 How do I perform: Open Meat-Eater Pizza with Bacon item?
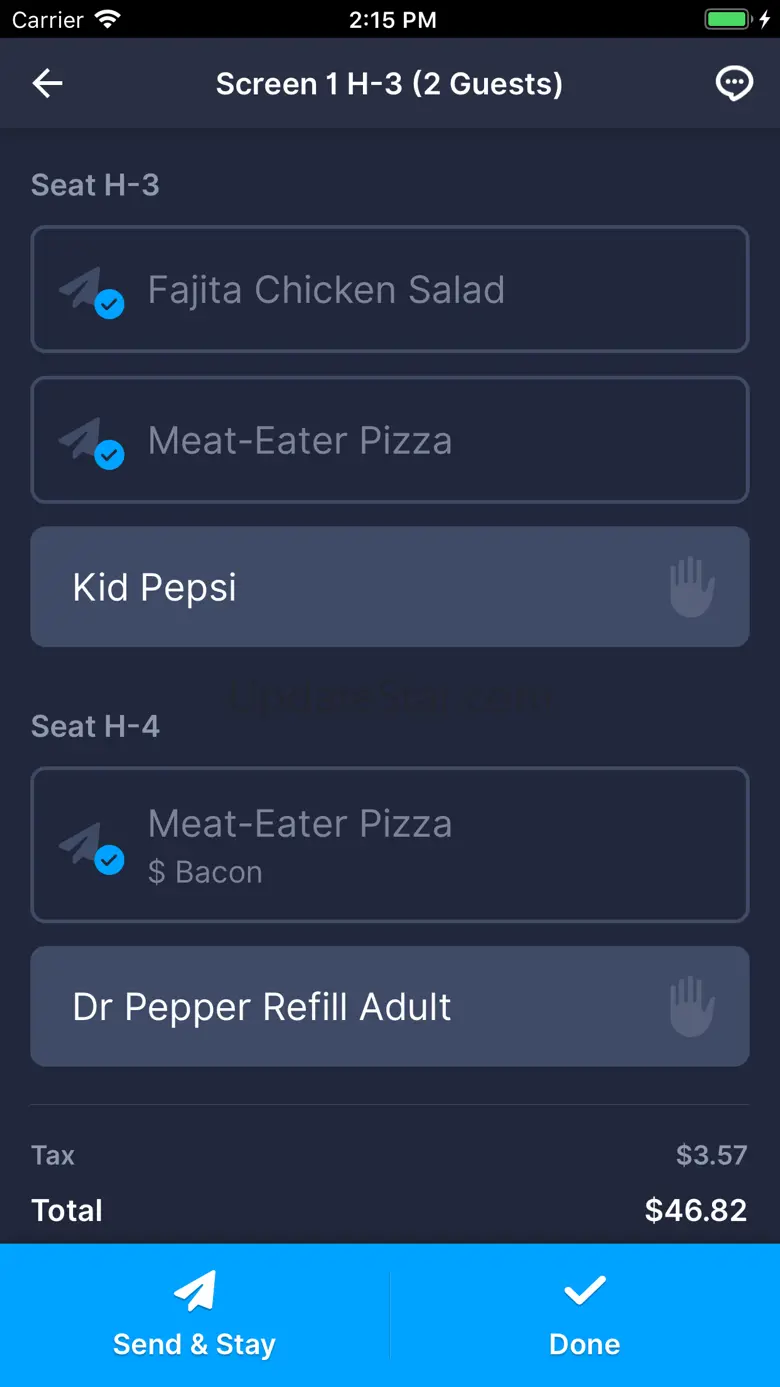390,845
